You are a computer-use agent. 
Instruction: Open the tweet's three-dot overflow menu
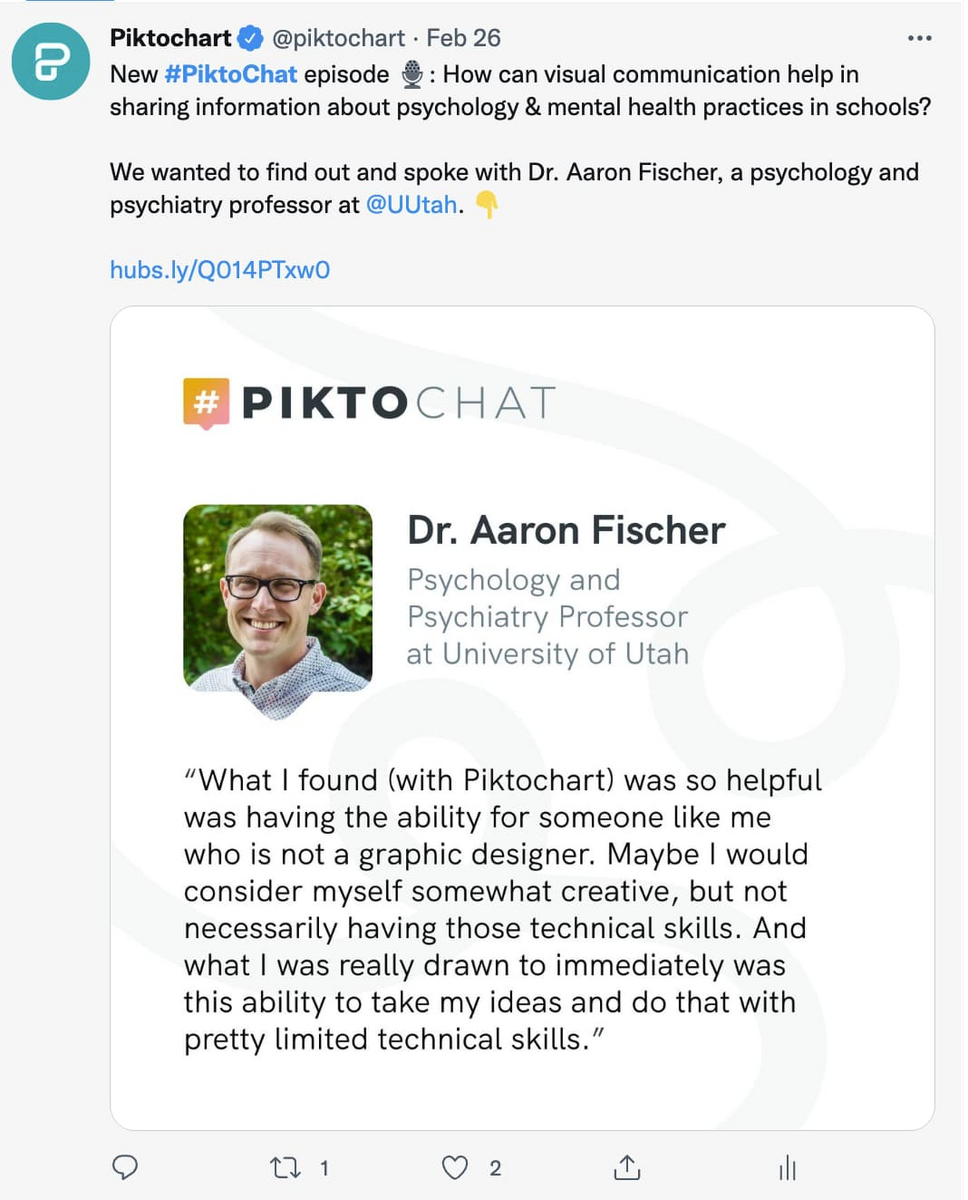(x=918, y=38)
